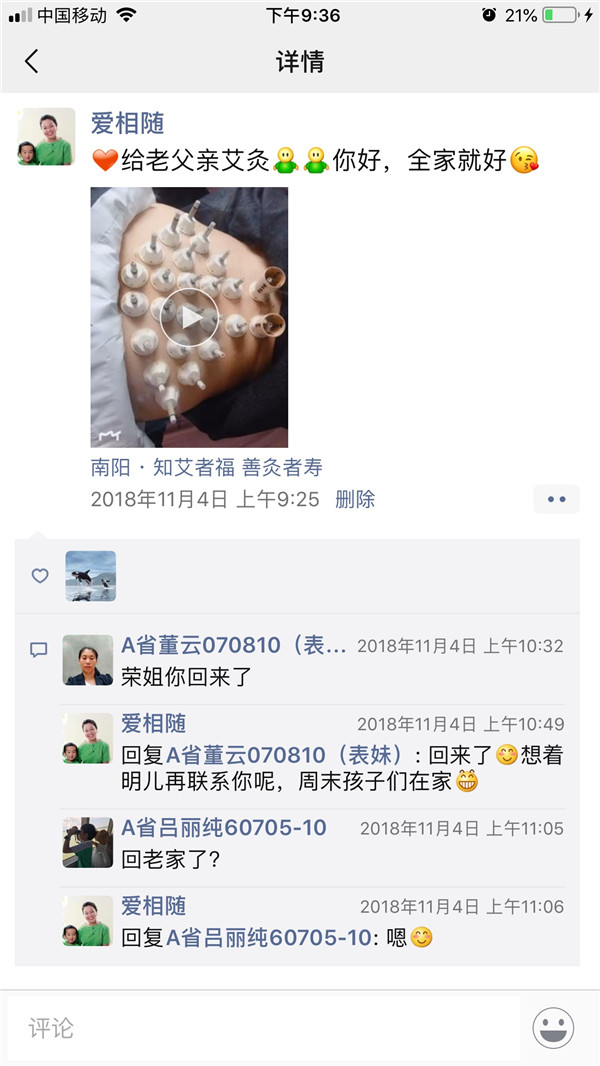
Task: Open A省董云070810's avatar in comments
Action: (x=88, y=660)
